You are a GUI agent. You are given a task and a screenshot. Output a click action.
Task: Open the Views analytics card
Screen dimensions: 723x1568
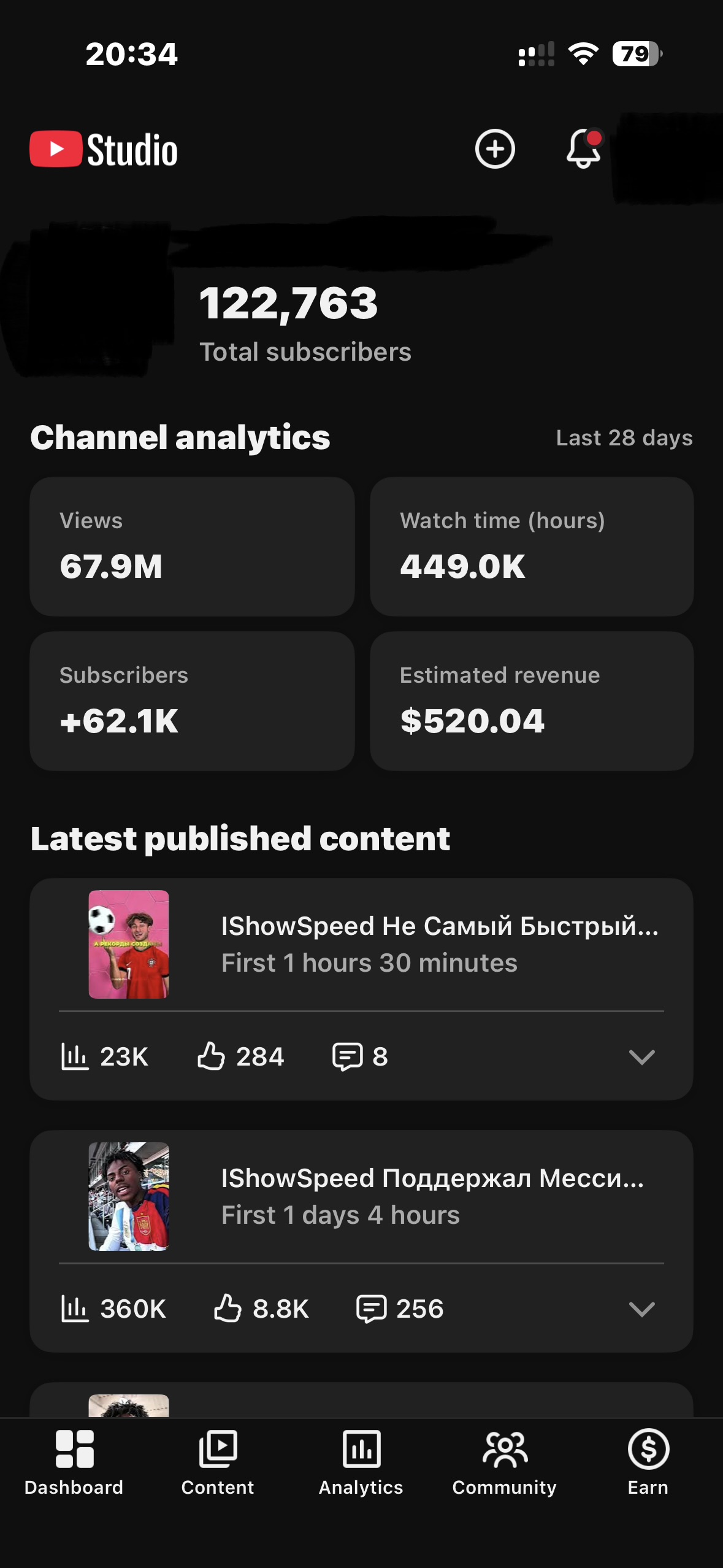(x=192, y=547)
